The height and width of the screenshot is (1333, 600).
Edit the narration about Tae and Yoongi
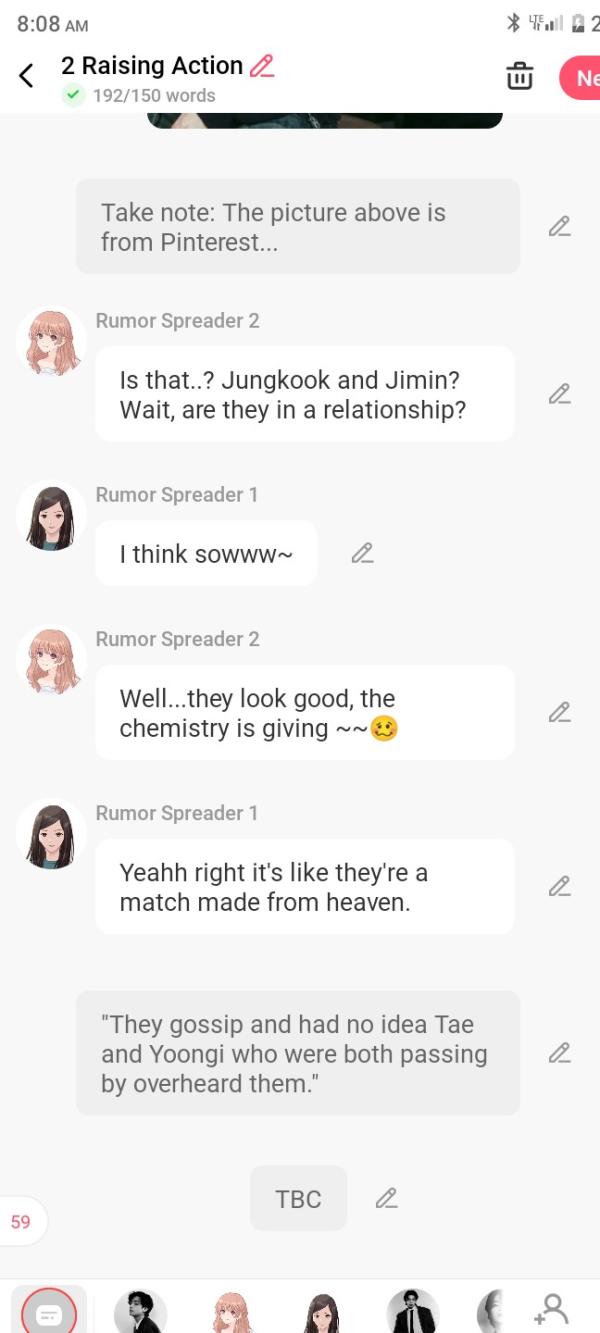click(x=559, y=1053)
